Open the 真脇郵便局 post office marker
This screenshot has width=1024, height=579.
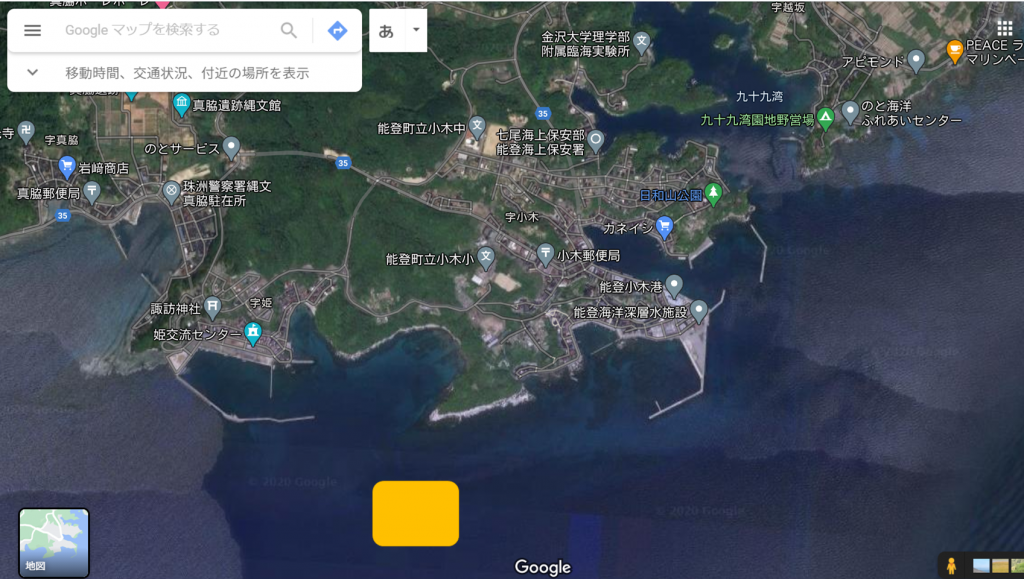tap(91, 190)
